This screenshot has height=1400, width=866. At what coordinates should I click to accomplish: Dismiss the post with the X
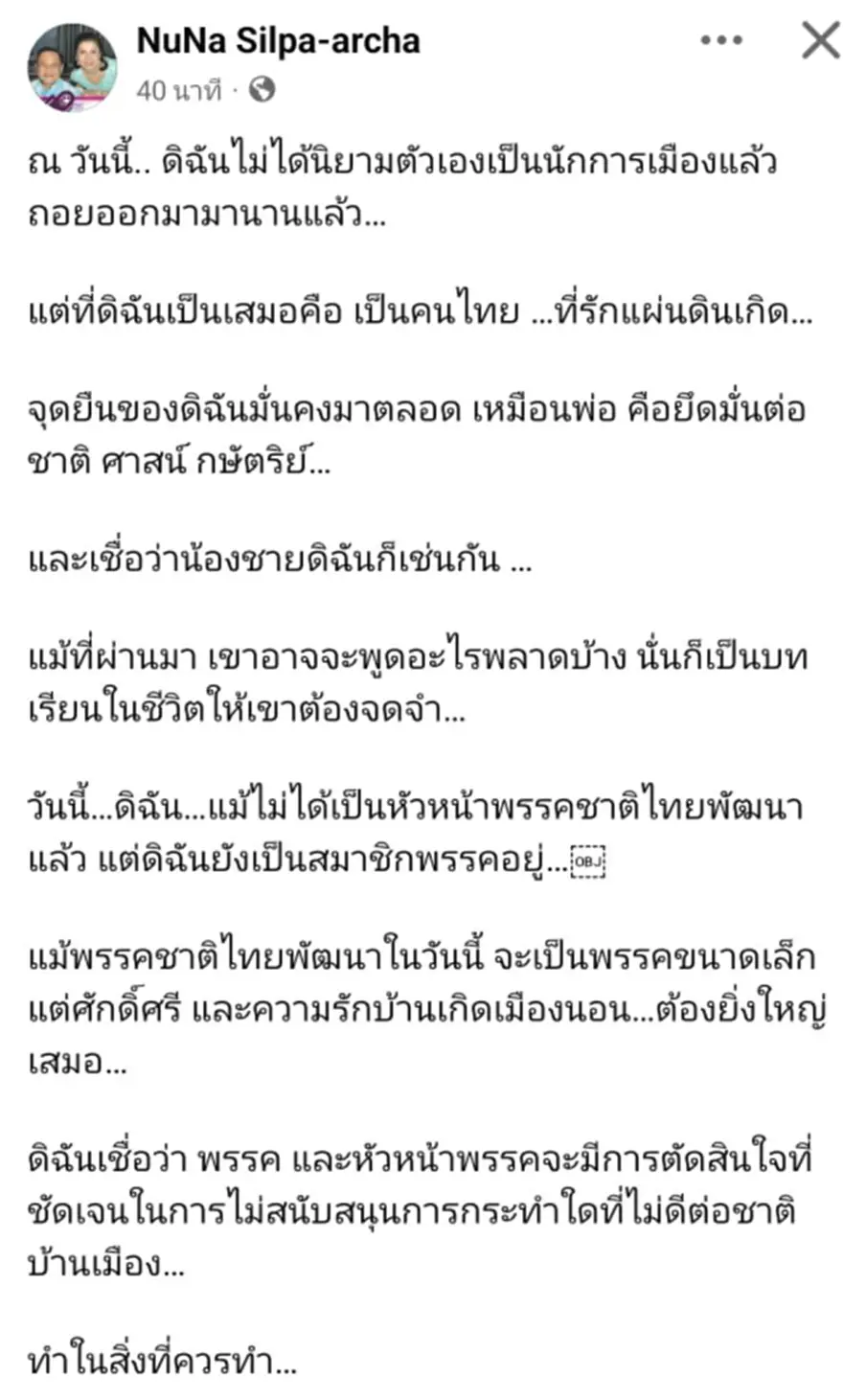(x=821, y=41)
